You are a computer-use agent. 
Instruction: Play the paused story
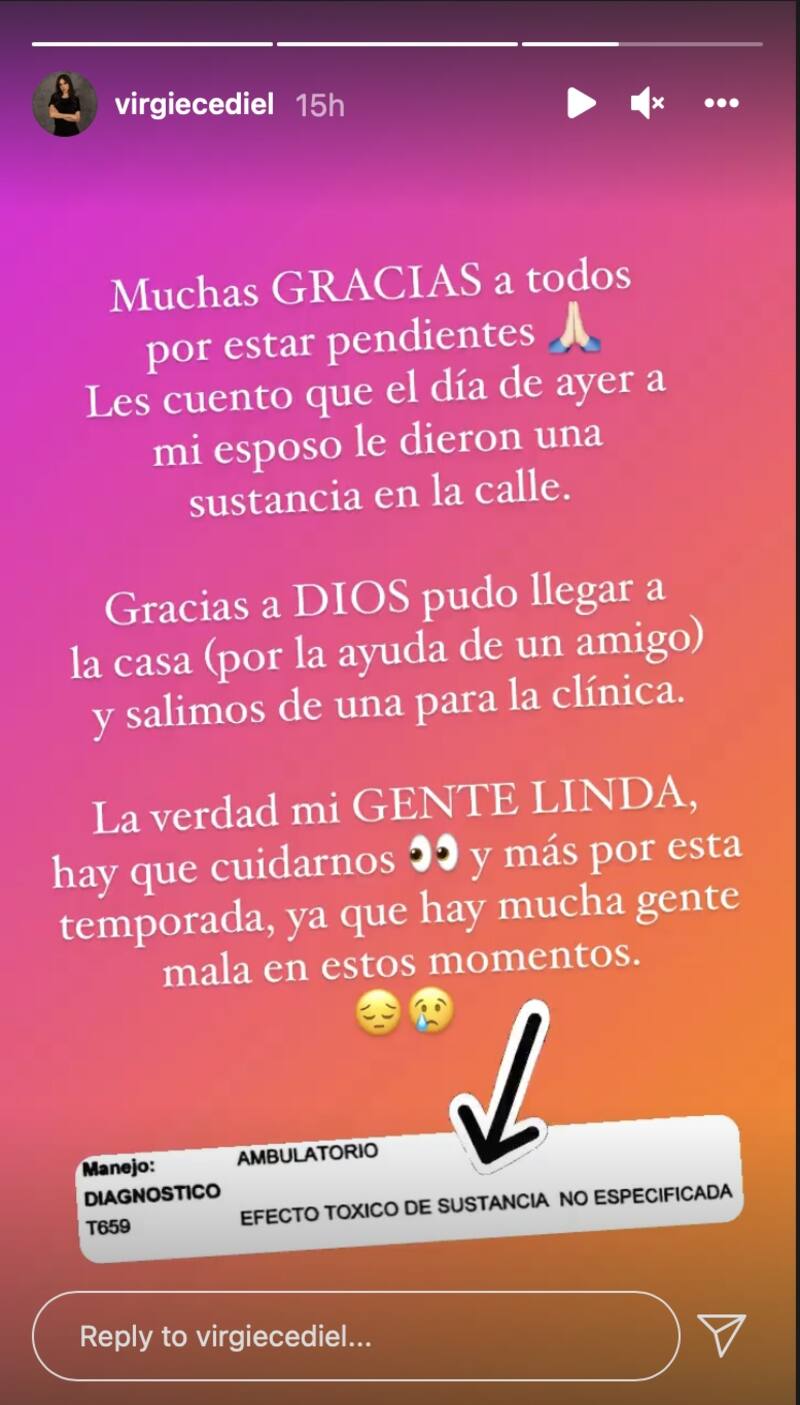(580, 102)
